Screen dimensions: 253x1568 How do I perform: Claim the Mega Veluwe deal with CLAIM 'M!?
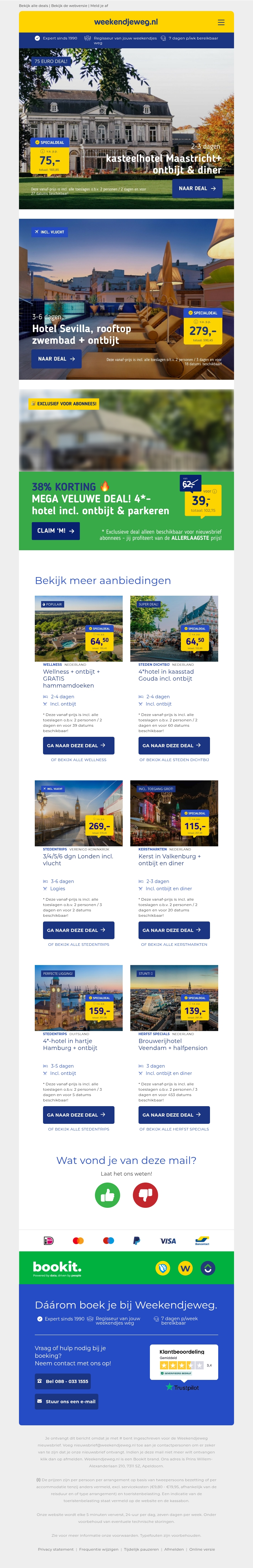[55, 531]
